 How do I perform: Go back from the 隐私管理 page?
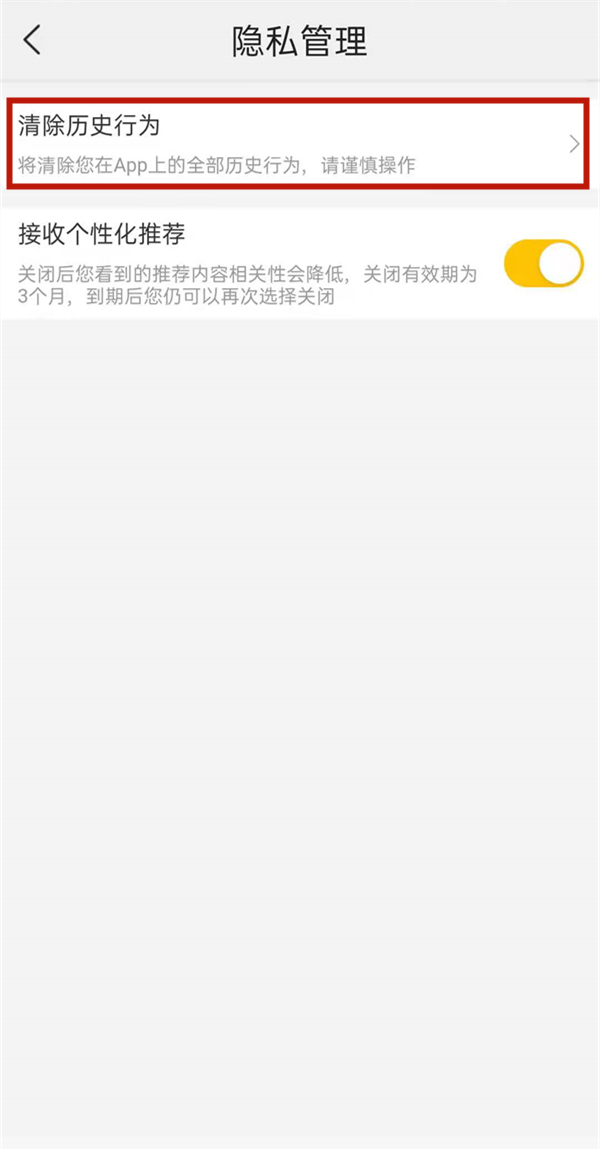point(33,41)
